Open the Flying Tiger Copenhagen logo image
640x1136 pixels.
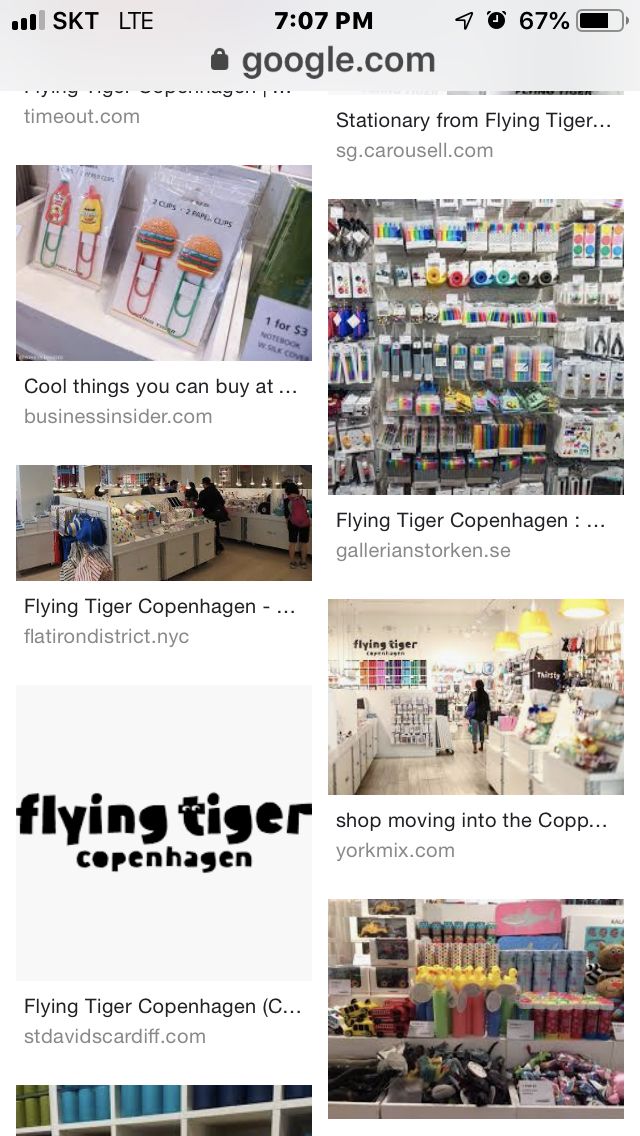pyautogui.click(x=164, y=832)
